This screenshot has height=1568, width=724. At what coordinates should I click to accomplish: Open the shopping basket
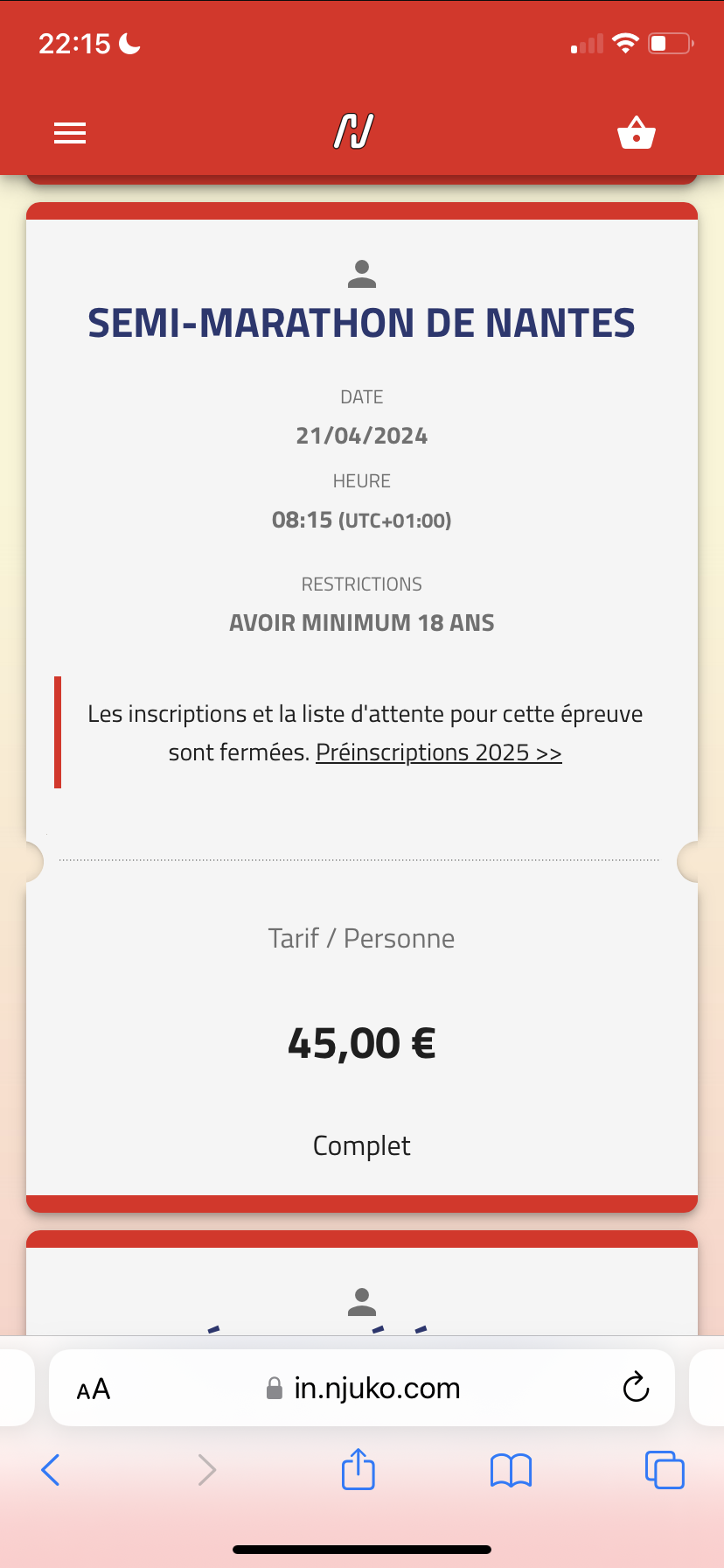[x=637, y=133]
